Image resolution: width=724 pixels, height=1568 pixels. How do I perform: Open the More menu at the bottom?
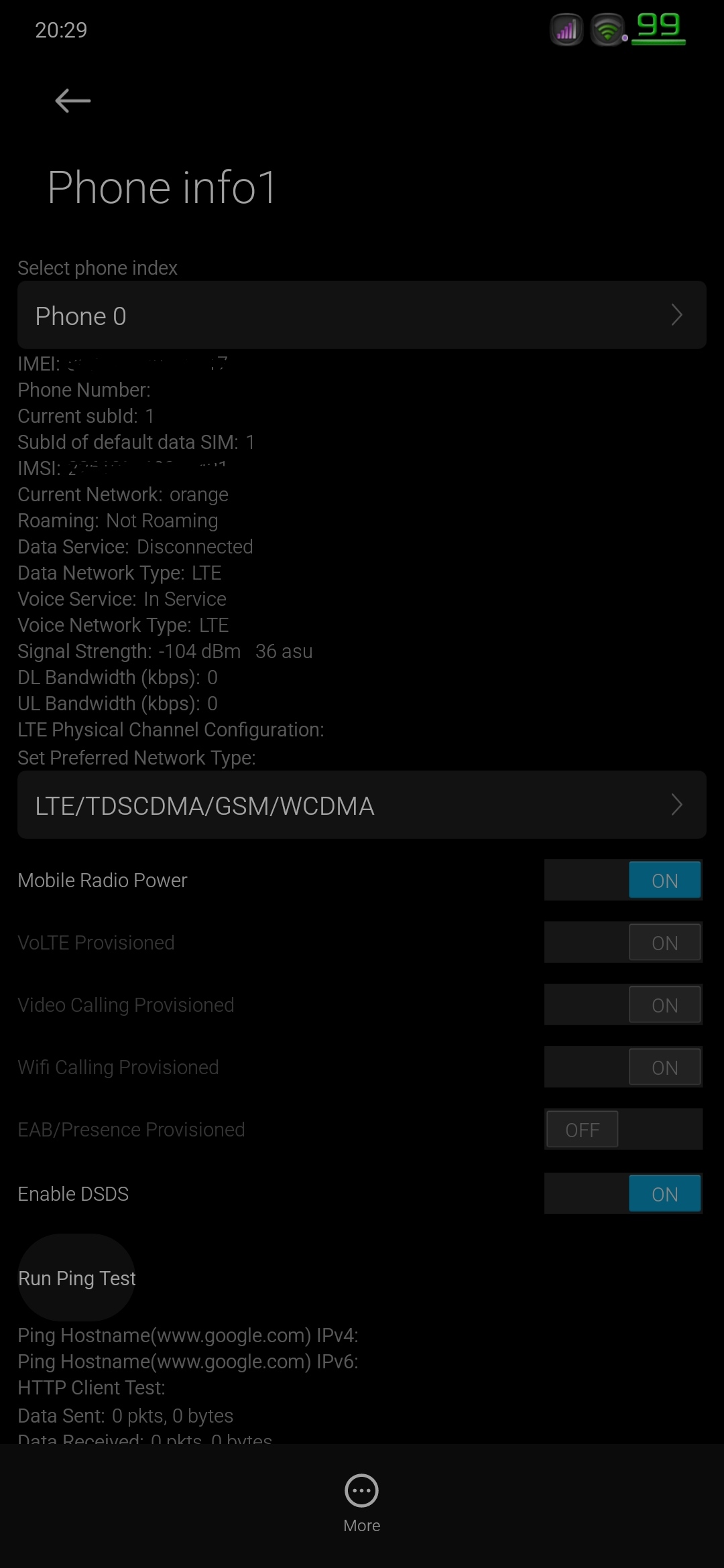click(x=362, y=1504)
